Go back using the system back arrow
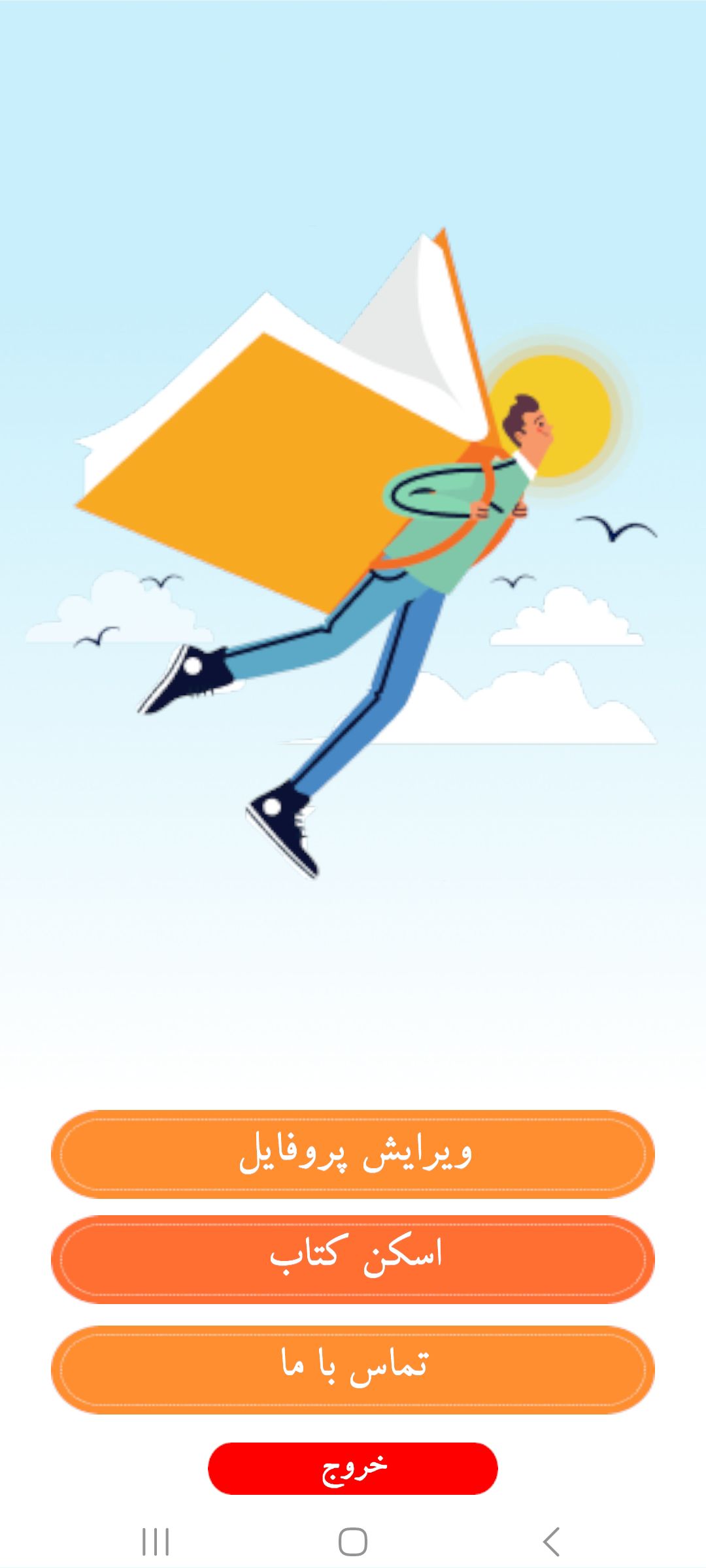 point(551,1542)
